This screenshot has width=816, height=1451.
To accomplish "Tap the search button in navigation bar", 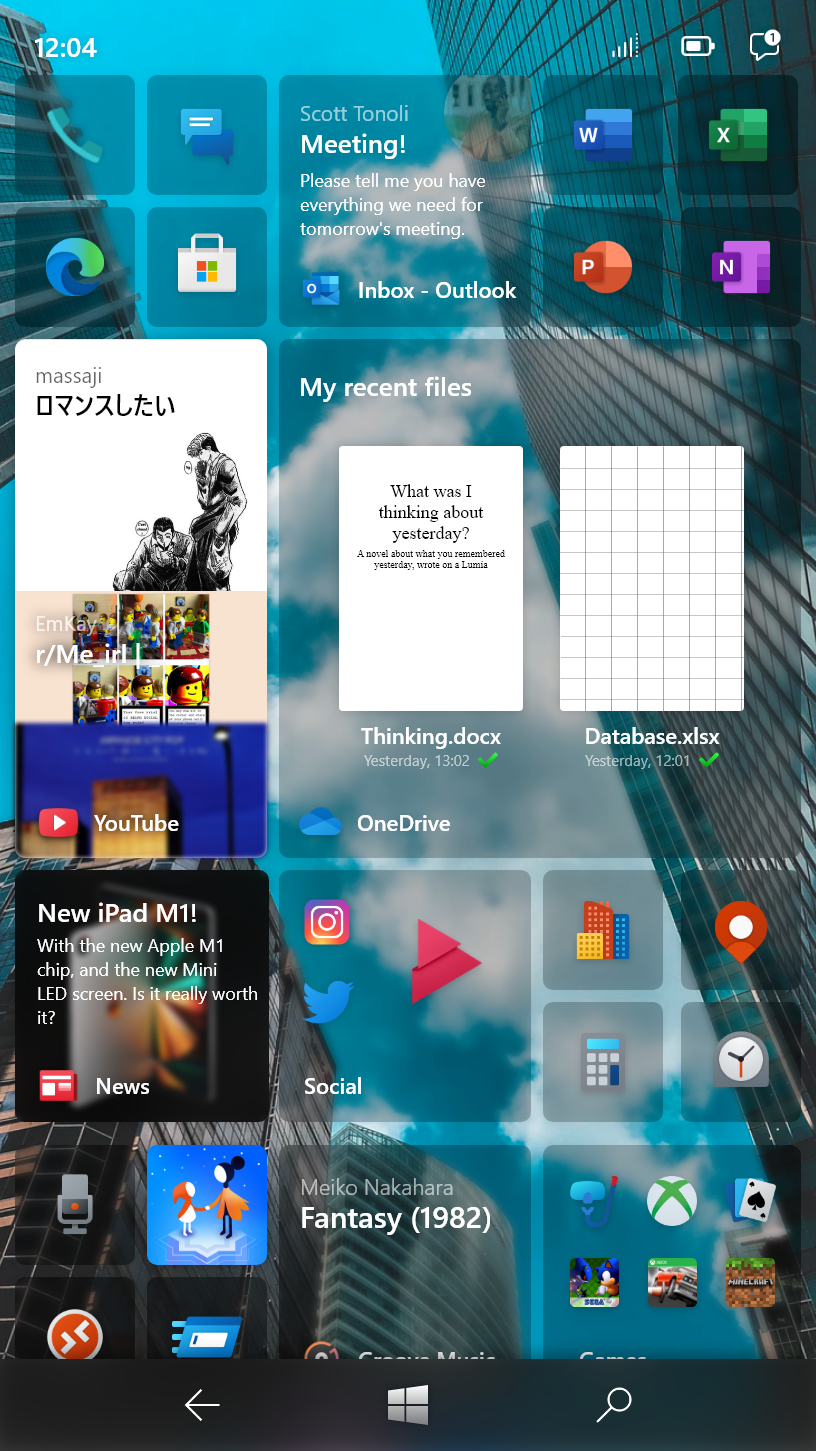I will click(613, 1404).
